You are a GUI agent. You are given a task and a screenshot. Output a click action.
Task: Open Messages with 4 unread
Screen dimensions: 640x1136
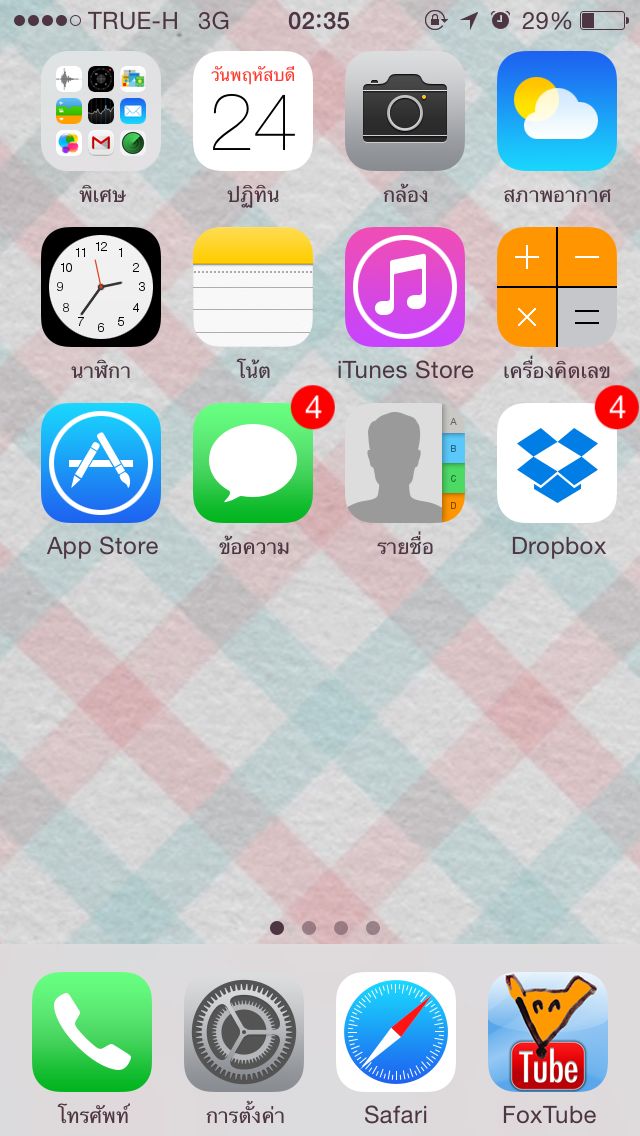coord(253,463)
